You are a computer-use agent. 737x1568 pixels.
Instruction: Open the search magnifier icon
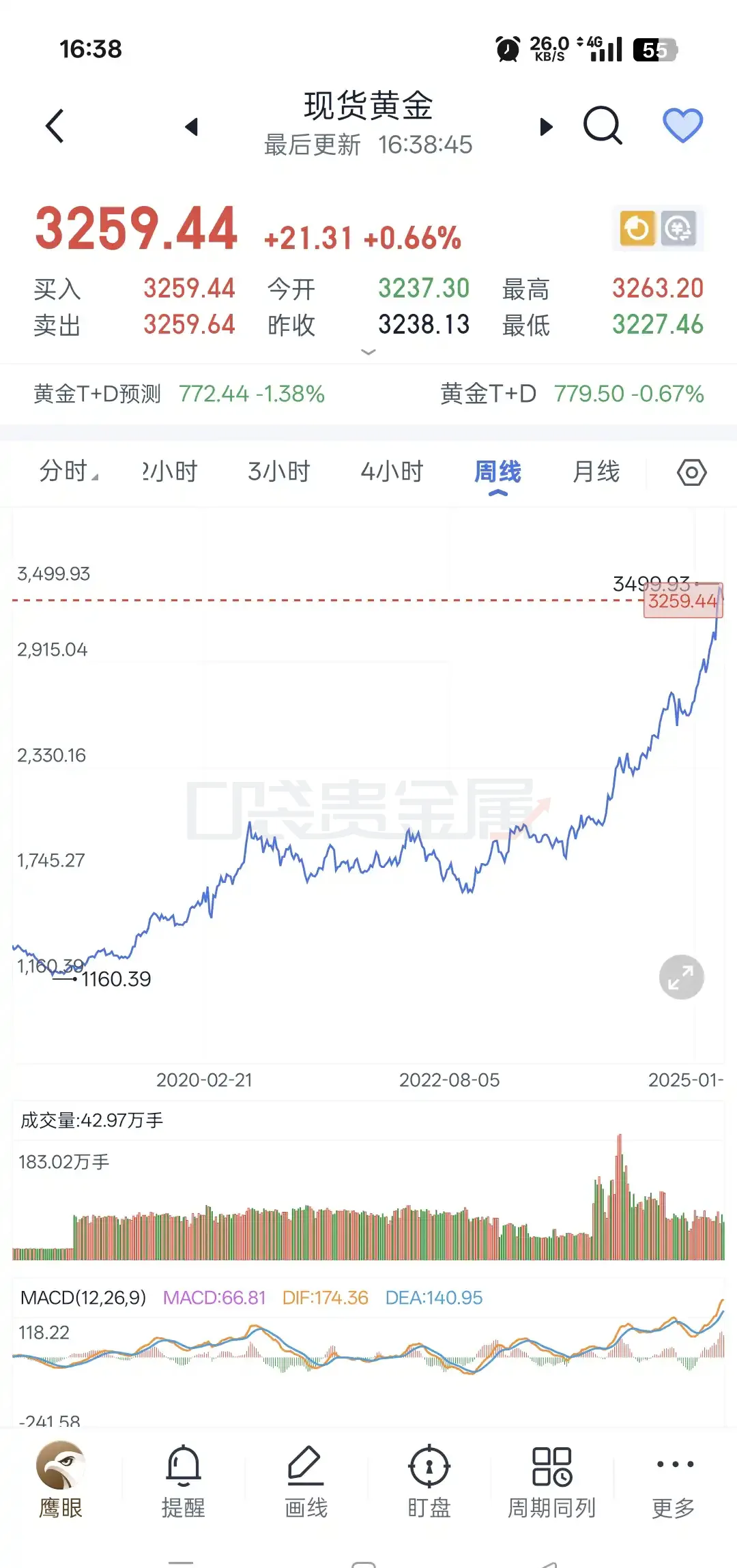[603, 125]
